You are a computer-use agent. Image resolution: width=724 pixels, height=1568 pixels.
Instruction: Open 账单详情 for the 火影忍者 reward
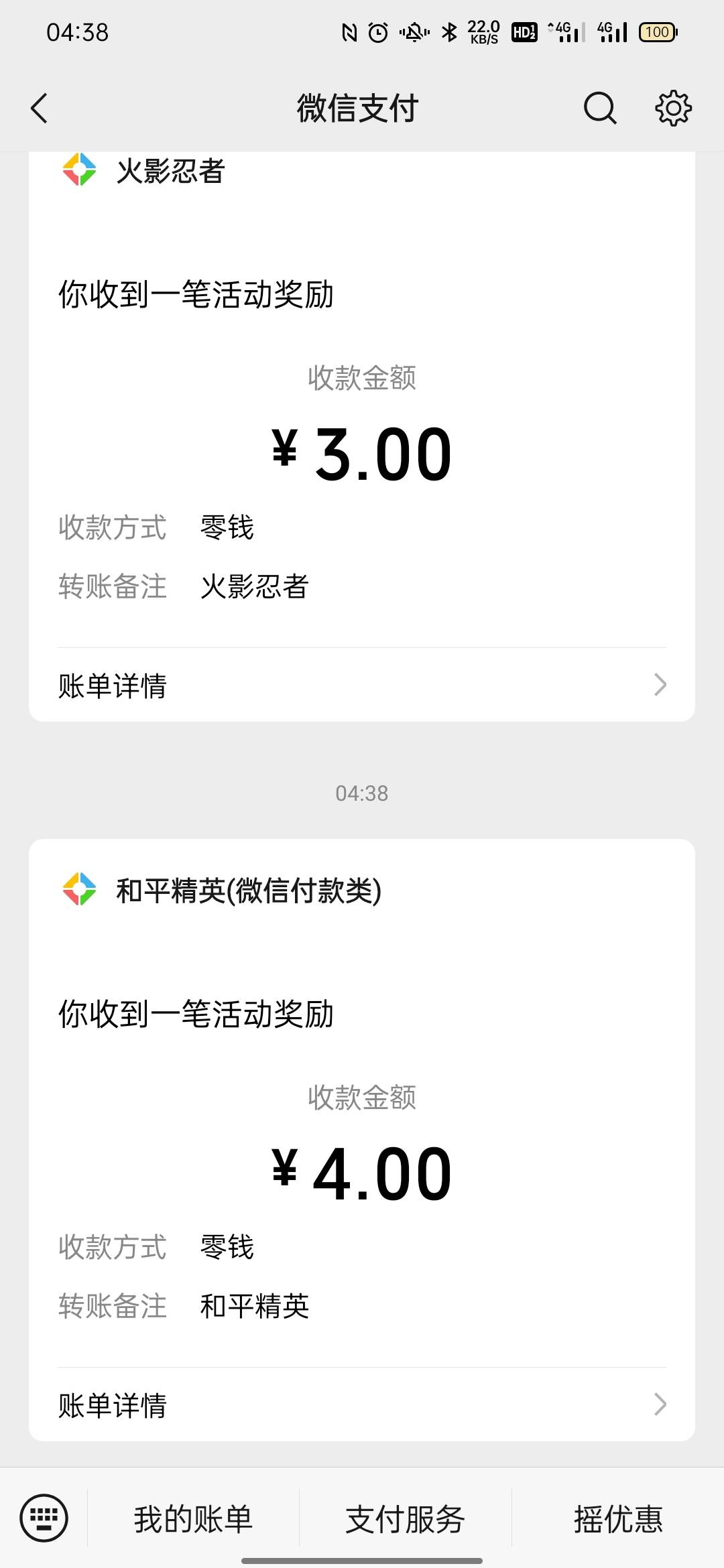pos(362,685)
